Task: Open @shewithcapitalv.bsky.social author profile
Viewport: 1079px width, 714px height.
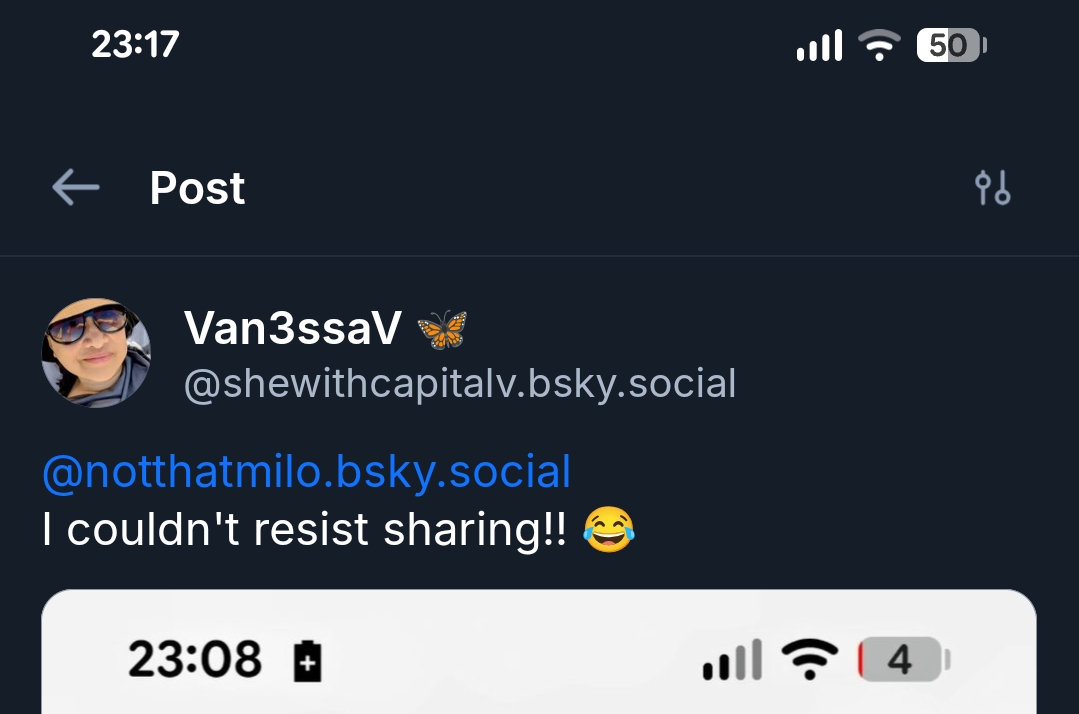Action: pos(460,384)
